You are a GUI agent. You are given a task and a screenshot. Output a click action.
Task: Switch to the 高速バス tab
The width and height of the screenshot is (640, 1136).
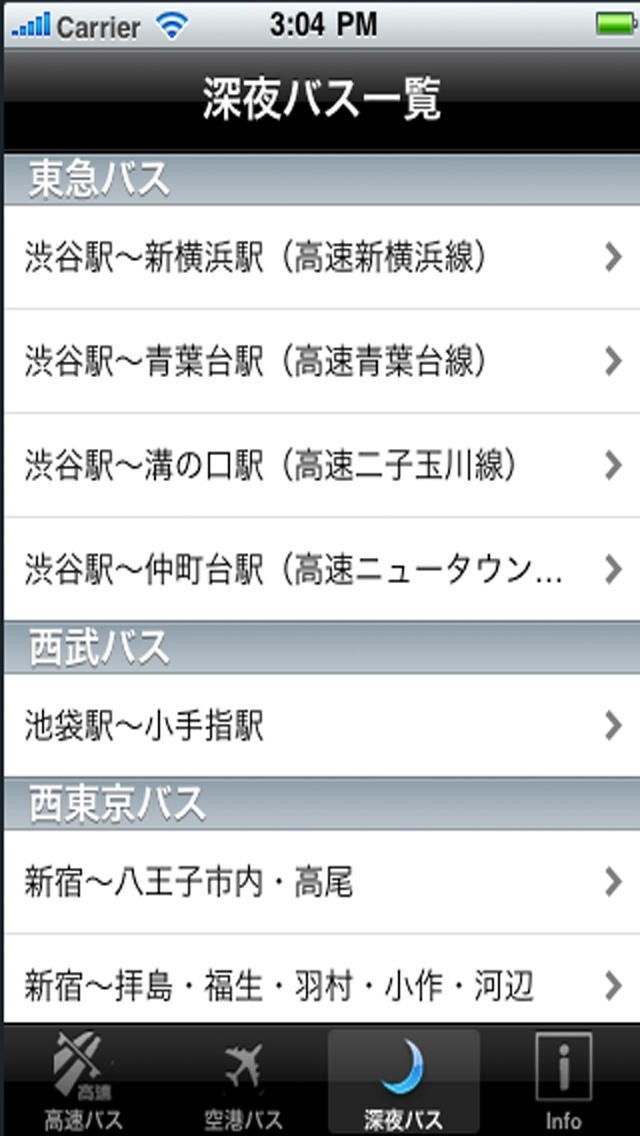click(84, 1082)
